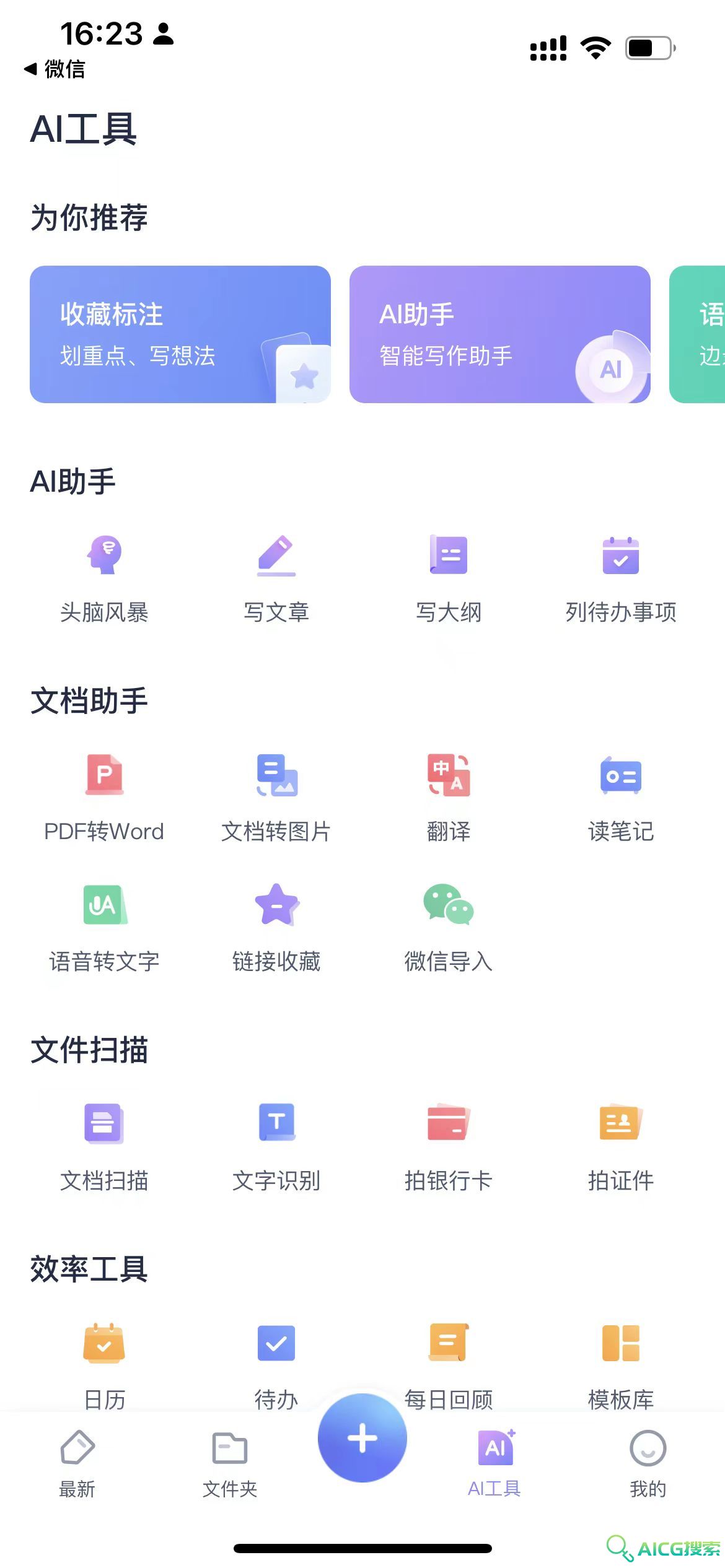Go back to 微信 app
The image size is (725, 1568).
pos(55,69)
